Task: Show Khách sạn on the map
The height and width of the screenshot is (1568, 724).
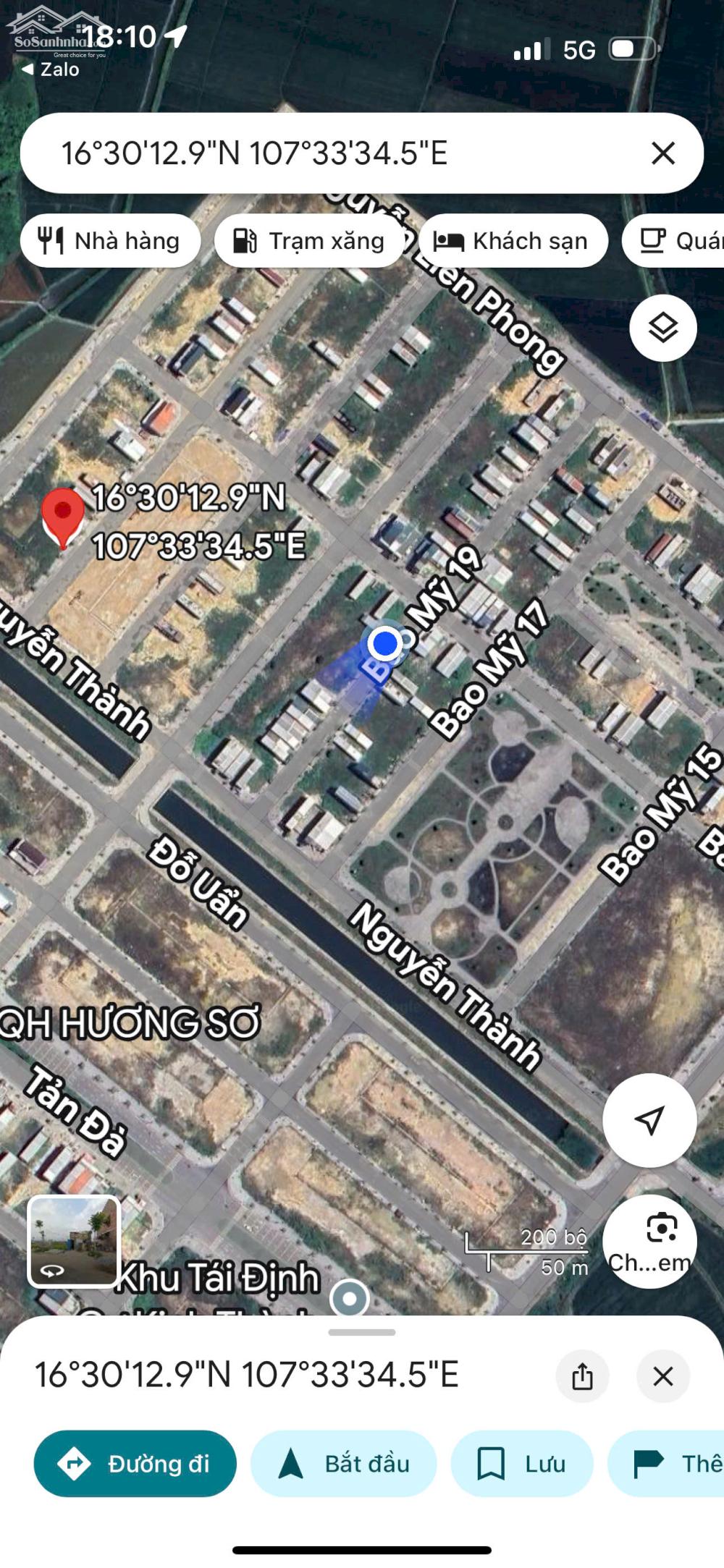Action: pos(513,241)
